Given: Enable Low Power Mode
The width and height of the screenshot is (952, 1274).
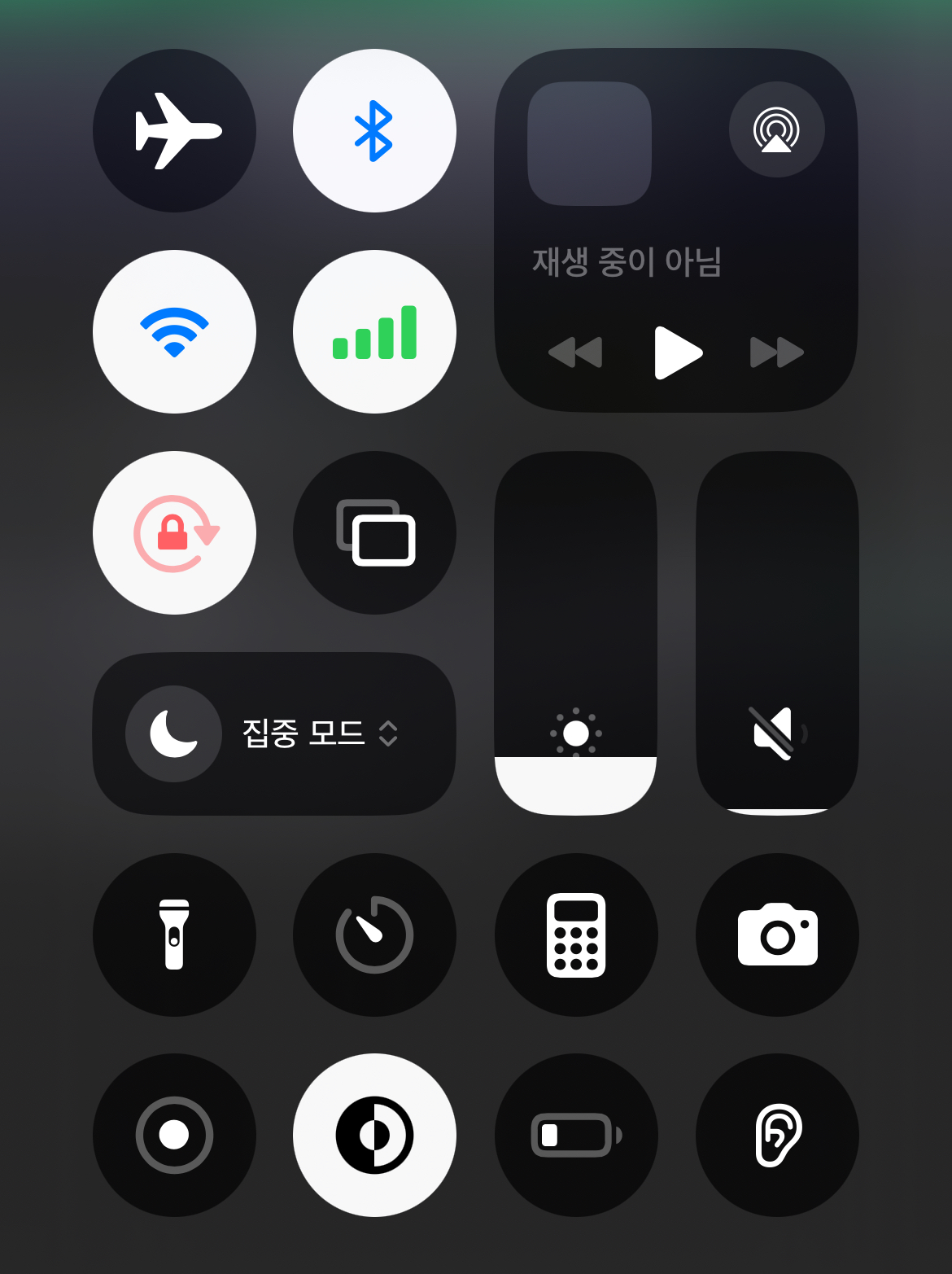Looking at the screenshot, I should (576, 1136).
